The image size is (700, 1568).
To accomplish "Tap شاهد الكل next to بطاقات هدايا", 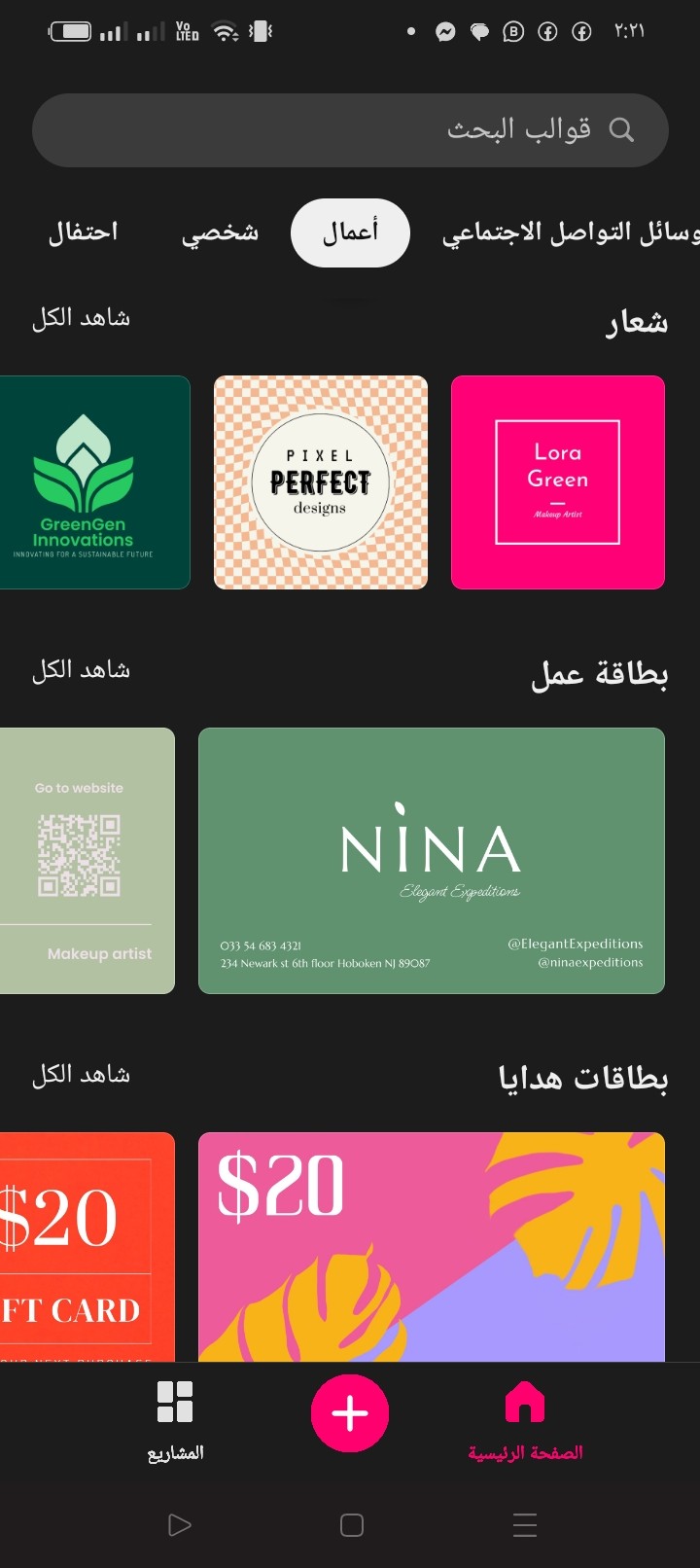I will 81,1075.
